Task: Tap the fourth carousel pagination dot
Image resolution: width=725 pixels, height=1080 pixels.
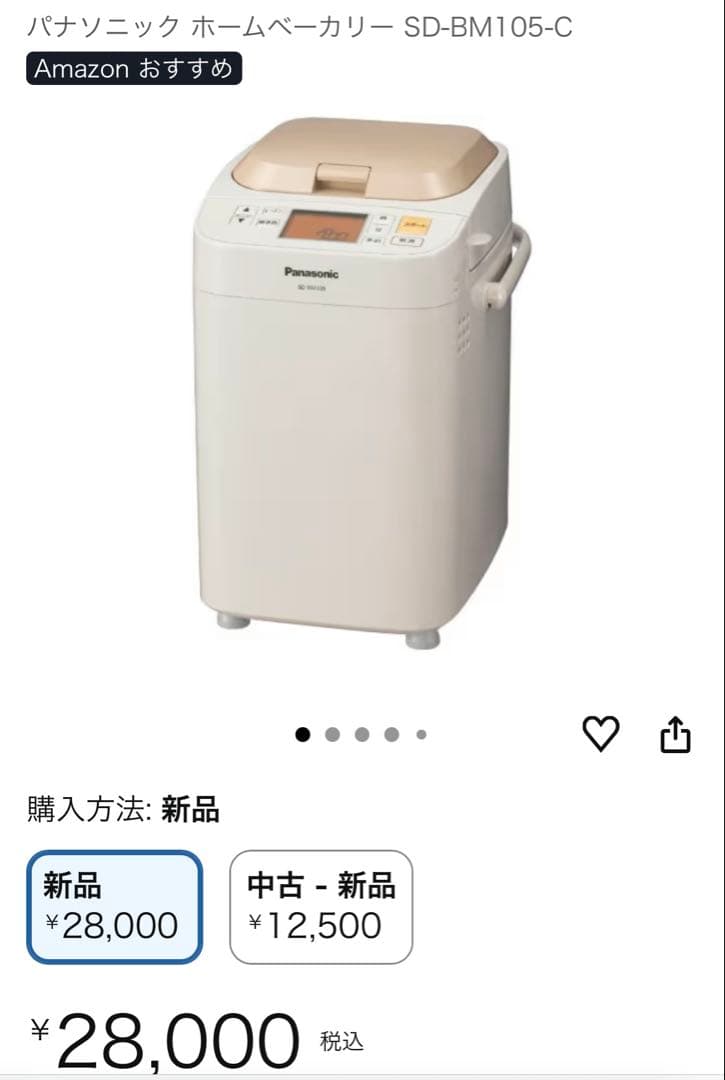Action: pyautogui.click(x=391, y=733)
